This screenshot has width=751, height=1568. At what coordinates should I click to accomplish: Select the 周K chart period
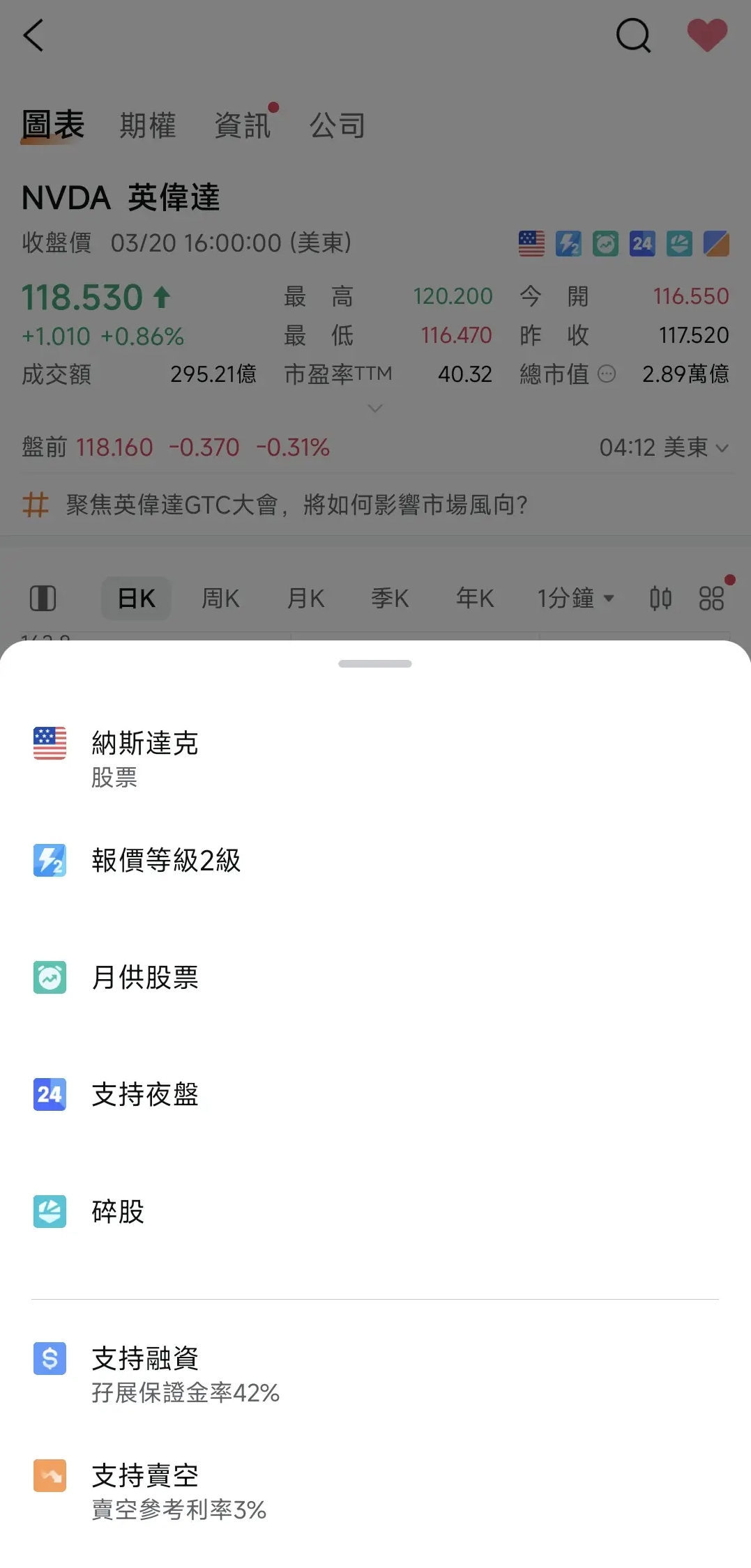[x=220, y=598]
